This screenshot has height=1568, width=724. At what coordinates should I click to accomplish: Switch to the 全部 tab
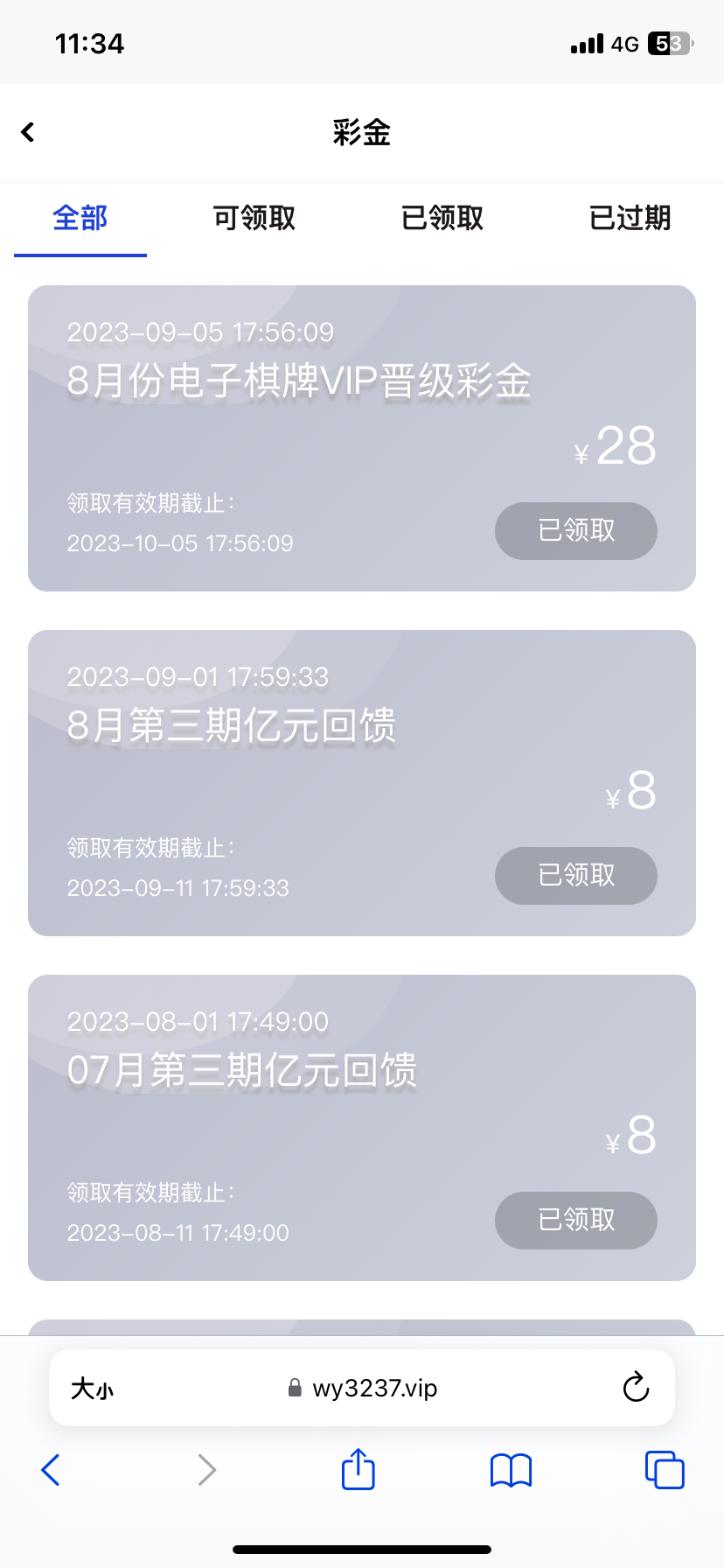click(x=80, y=218)
